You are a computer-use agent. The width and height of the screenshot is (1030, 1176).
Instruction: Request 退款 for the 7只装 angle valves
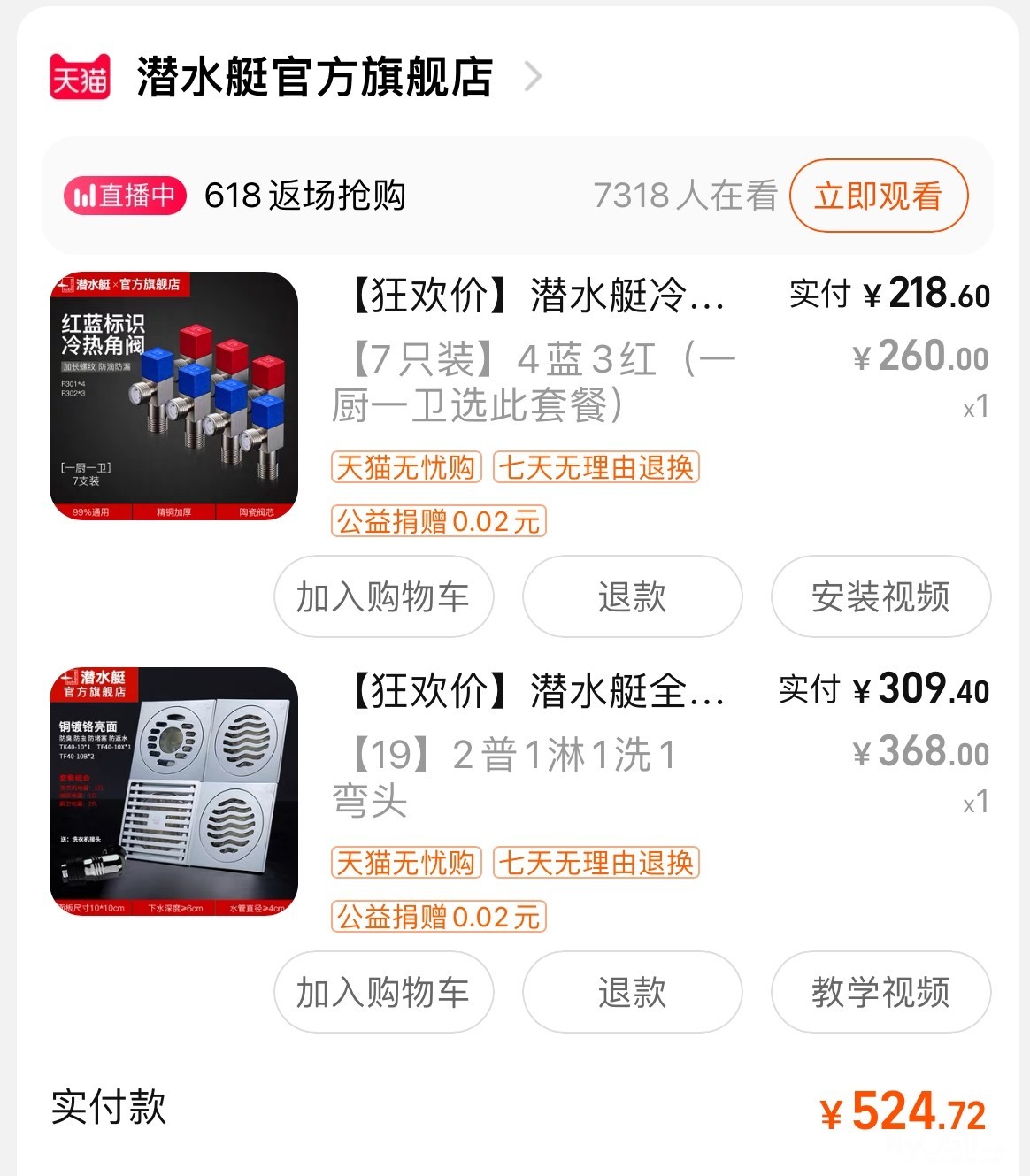(x=632, y=596)
